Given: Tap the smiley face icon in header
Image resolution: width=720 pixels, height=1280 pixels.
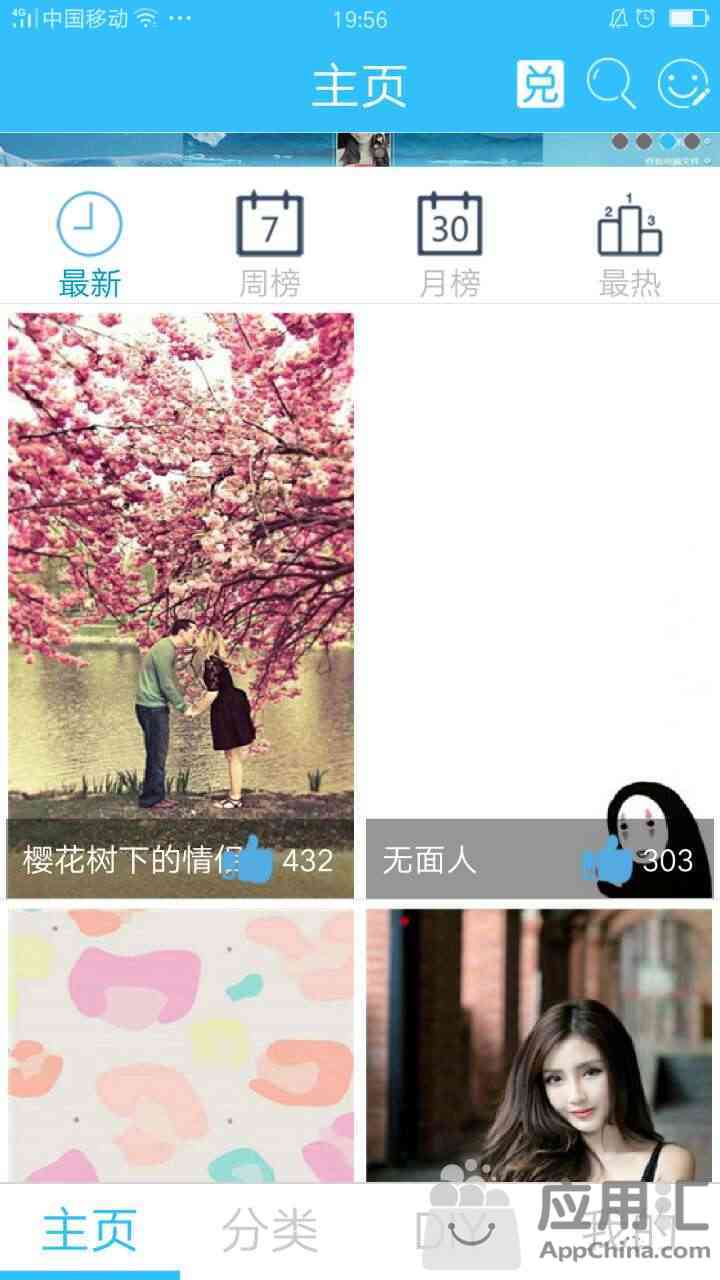Looking at the screenshot, I should pyautogui.click(x=683, y=85).
